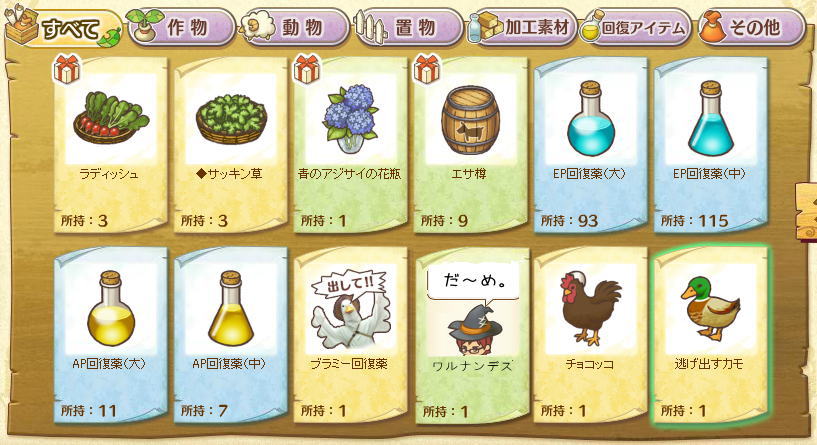Switch to the 回復アイテム tab
Image resolution: width=817 pixels, height=445 pixels.
click(639, 28)
